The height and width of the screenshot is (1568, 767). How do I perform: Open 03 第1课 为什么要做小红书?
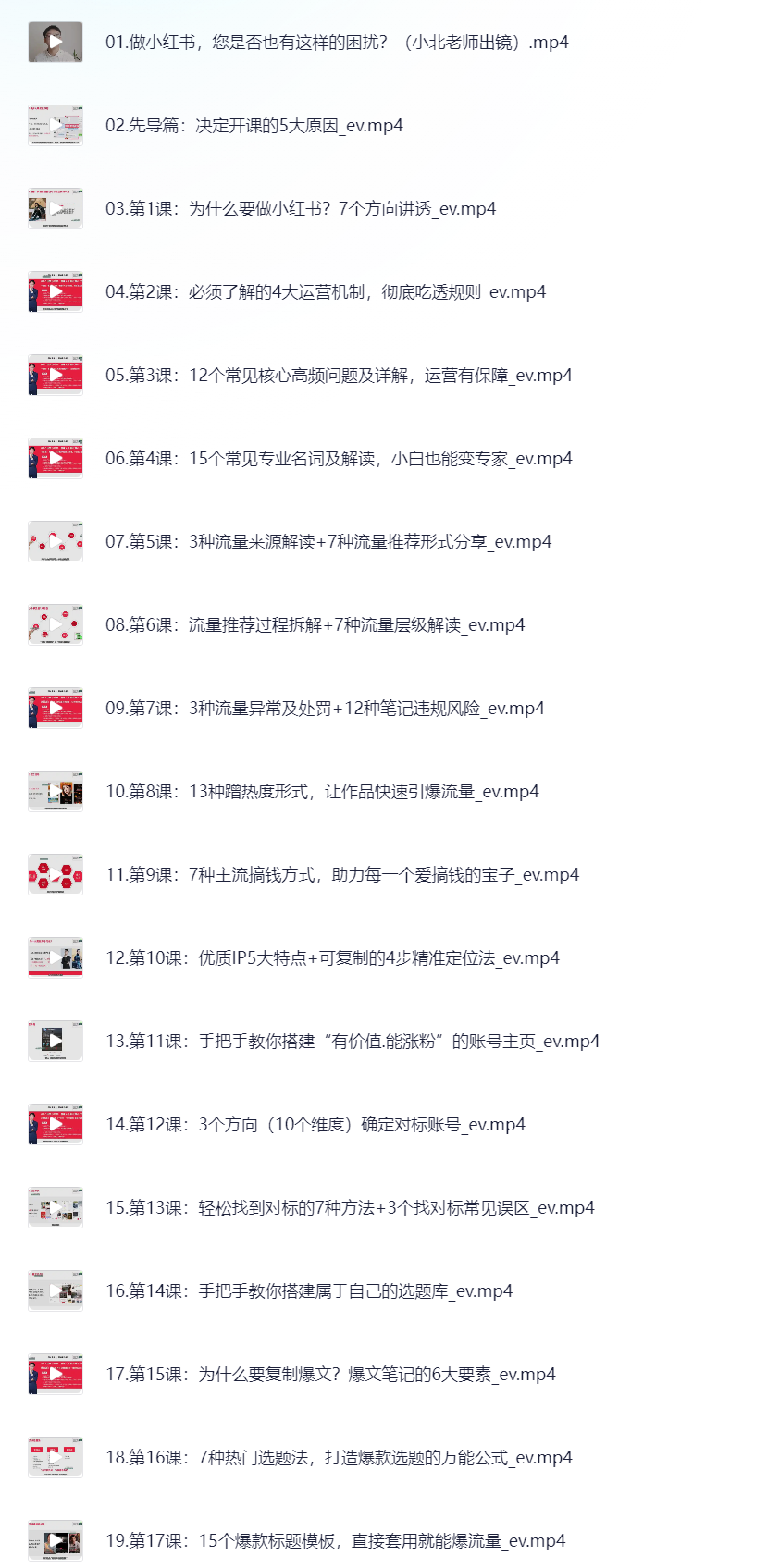click(x=300, y=209)
